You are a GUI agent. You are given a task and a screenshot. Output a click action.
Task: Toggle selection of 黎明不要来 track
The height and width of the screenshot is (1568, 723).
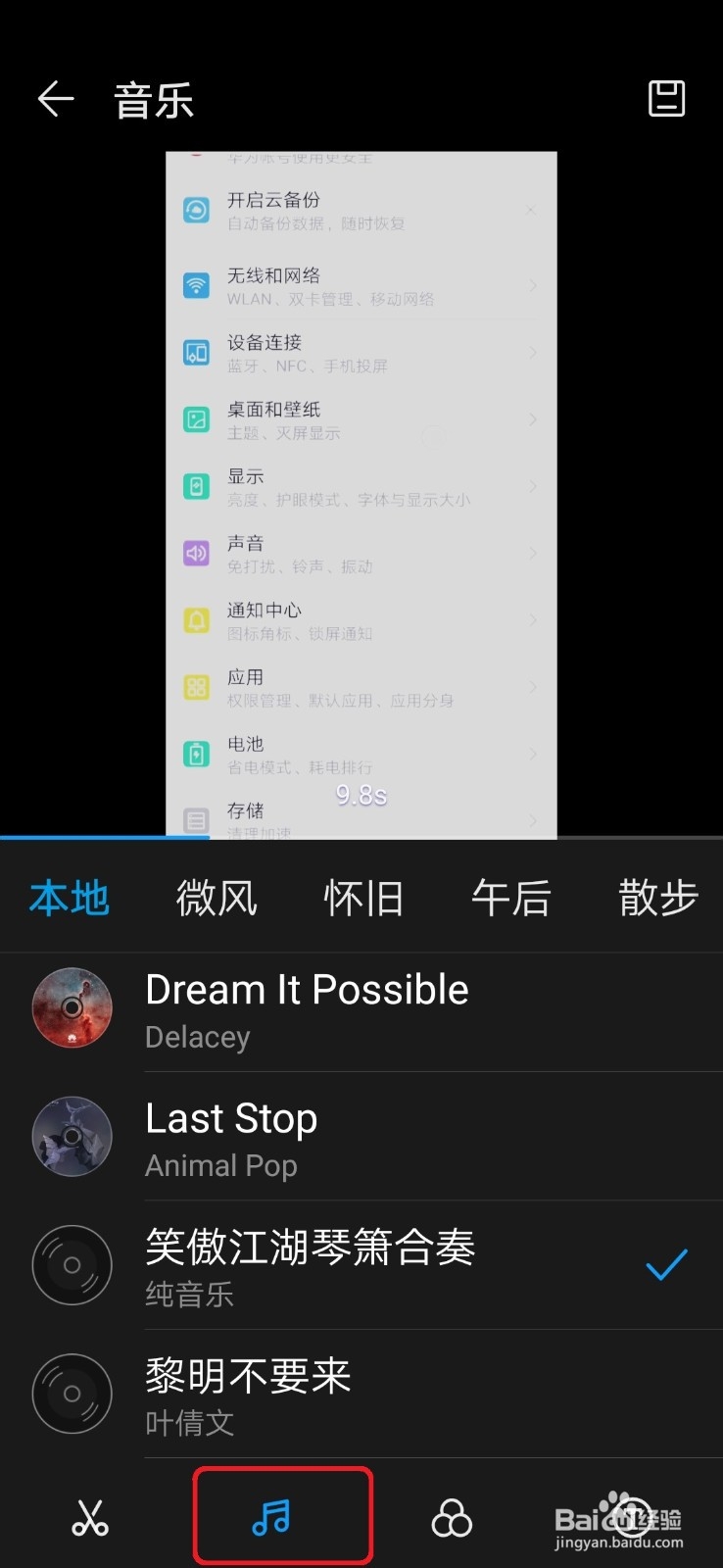[x=392, y=1395]
